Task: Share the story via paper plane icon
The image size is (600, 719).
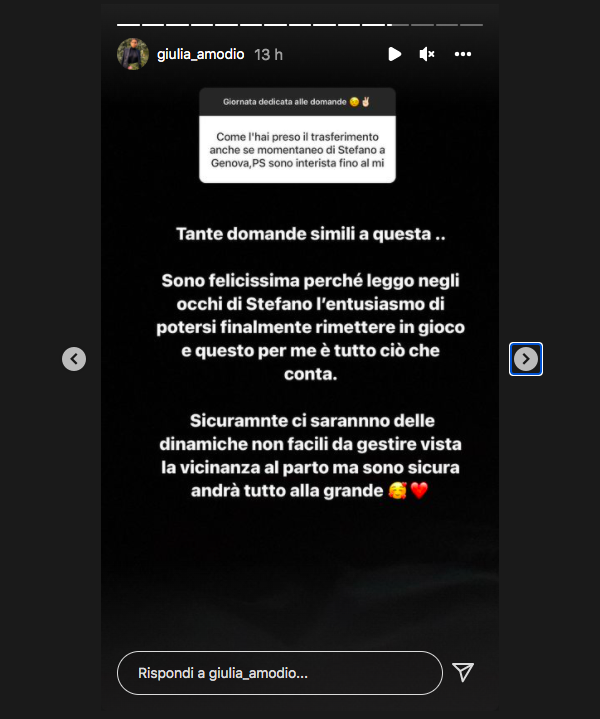Action: point(462,672)
